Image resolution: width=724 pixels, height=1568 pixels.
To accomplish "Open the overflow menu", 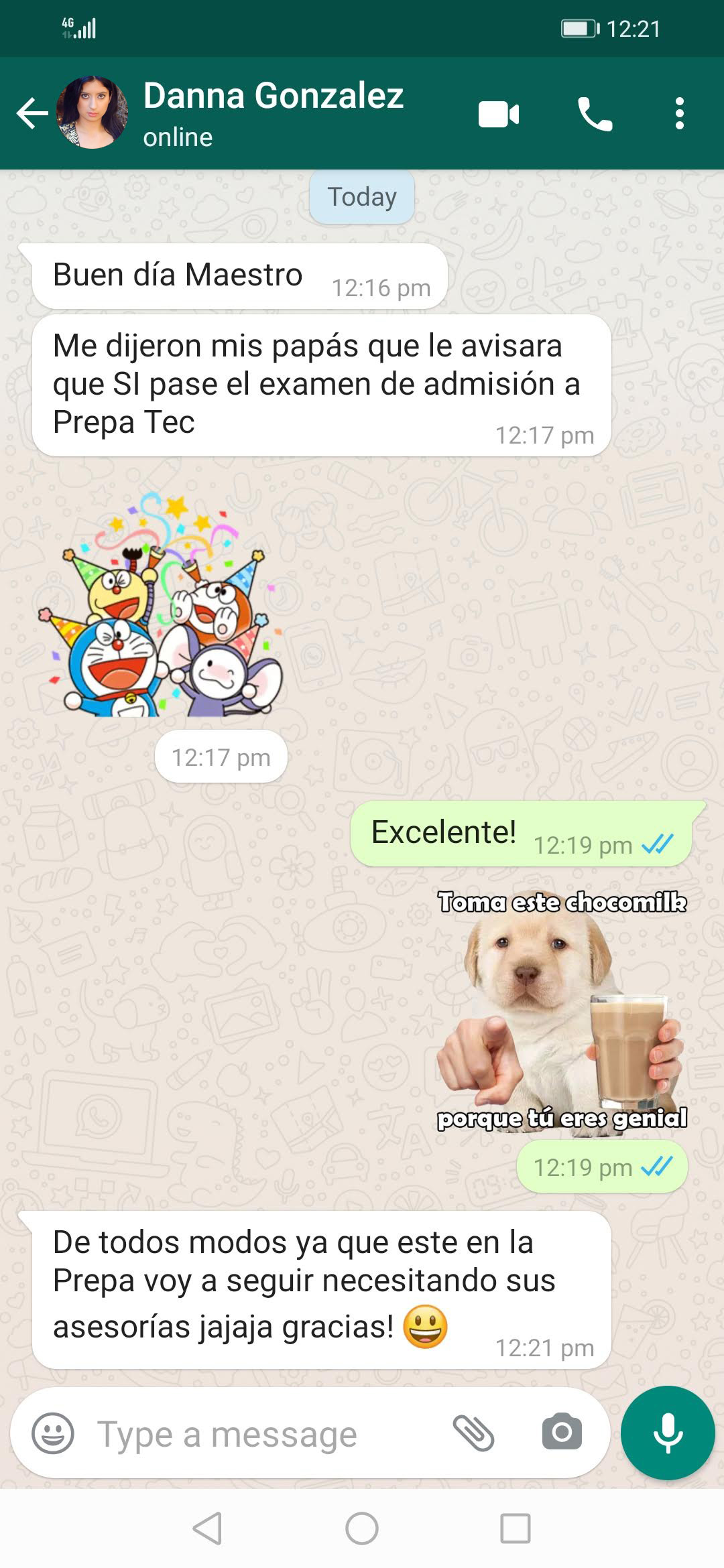I will [x=679, y=113].
